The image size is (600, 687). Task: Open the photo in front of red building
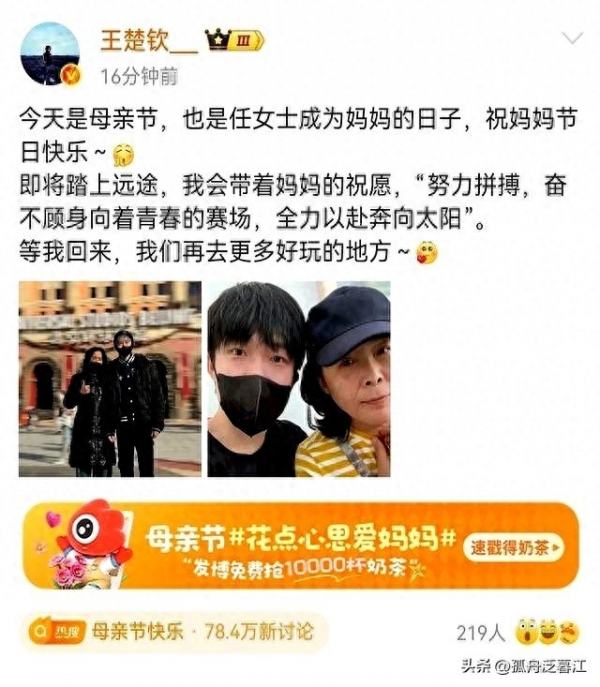pos(110,378)
